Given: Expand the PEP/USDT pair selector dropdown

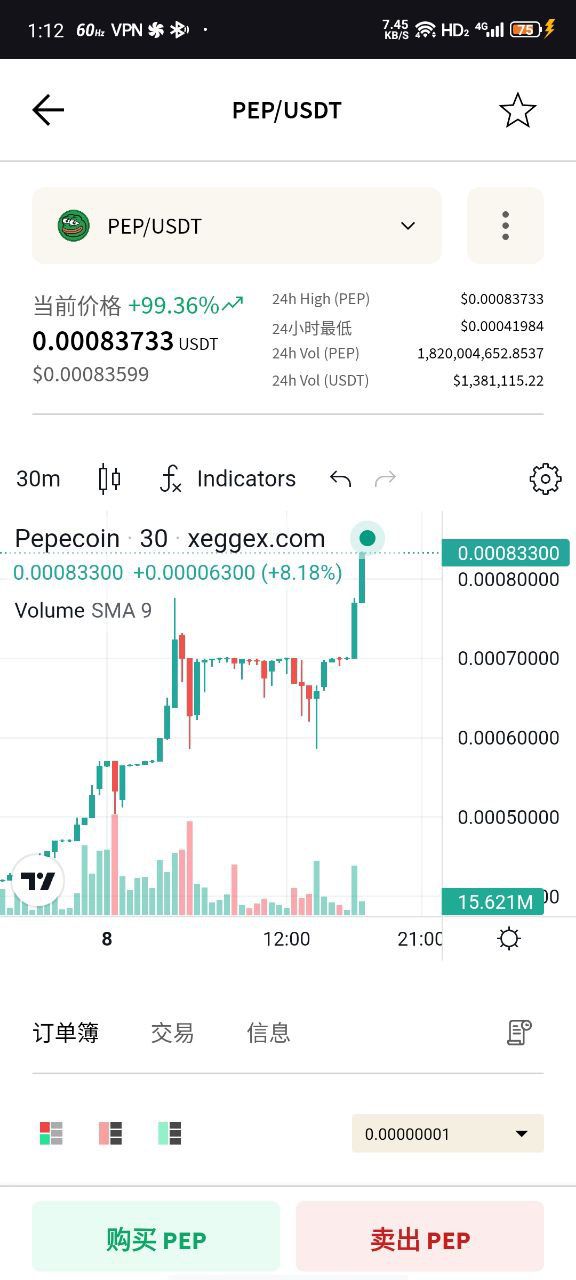Looking at the screenshot, I should (x=237, y=226).
